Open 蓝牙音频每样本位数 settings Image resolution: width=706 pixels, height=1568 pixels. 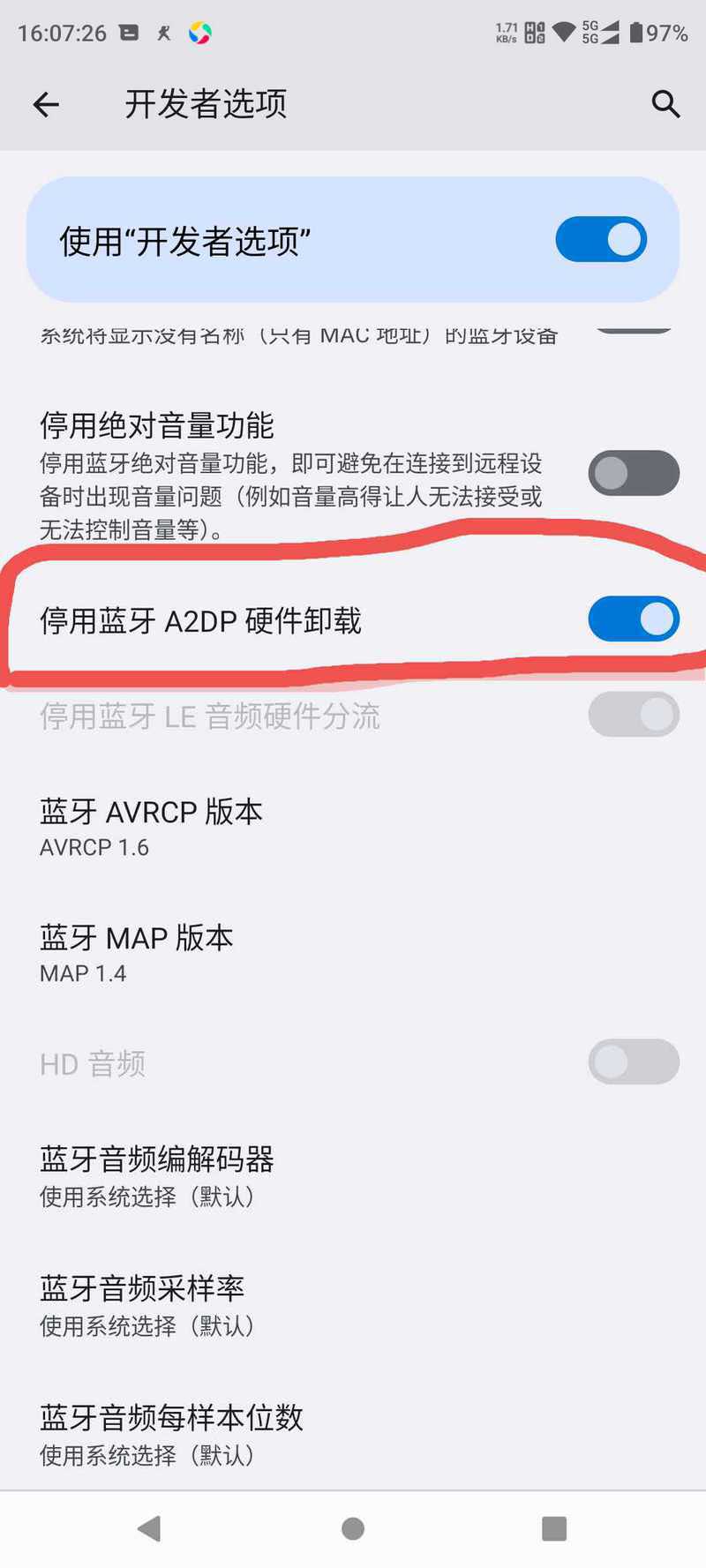tap(353, 1435)
